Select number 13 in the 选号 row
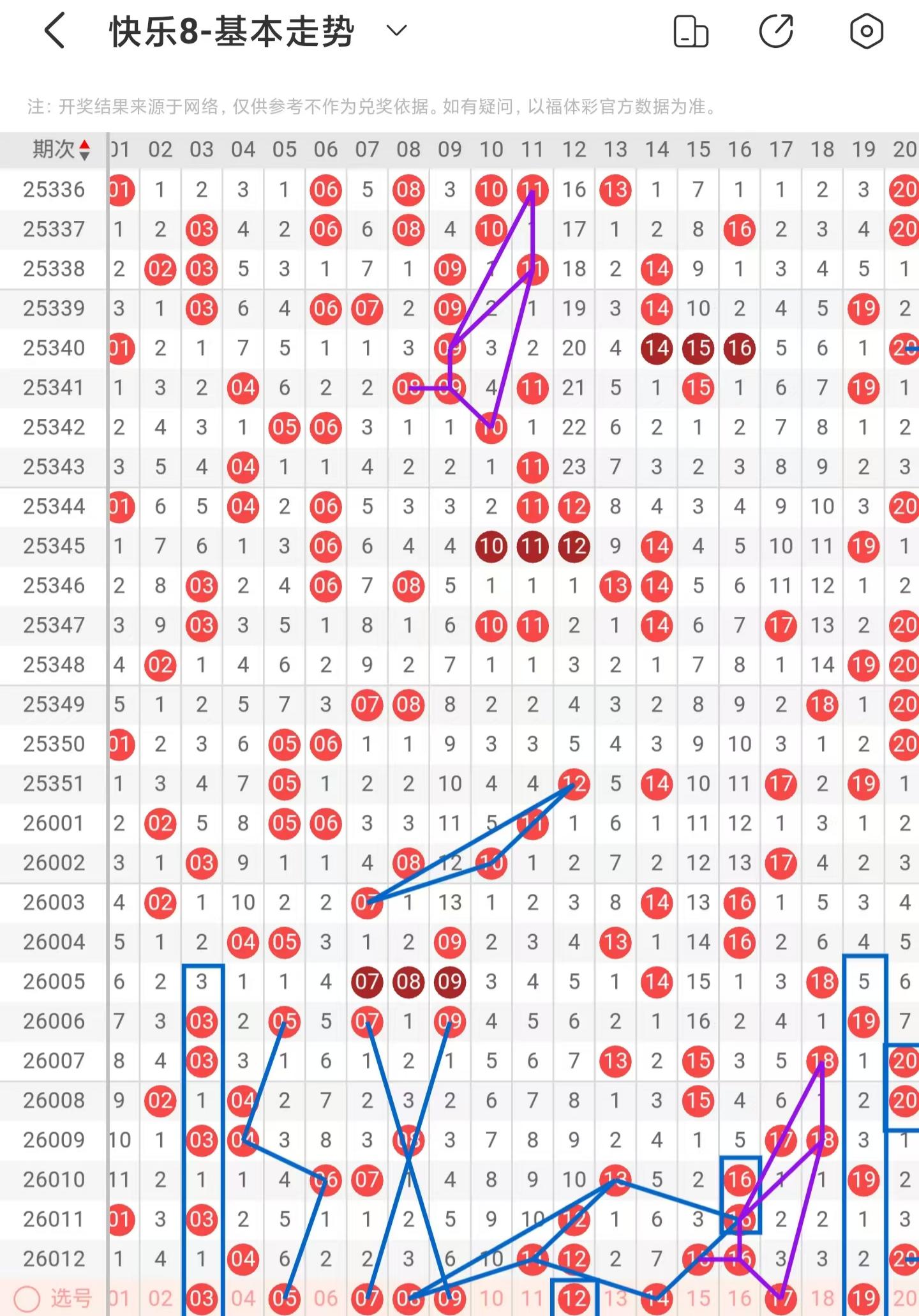This screenshot has height=1316, width=919. 615,1298
